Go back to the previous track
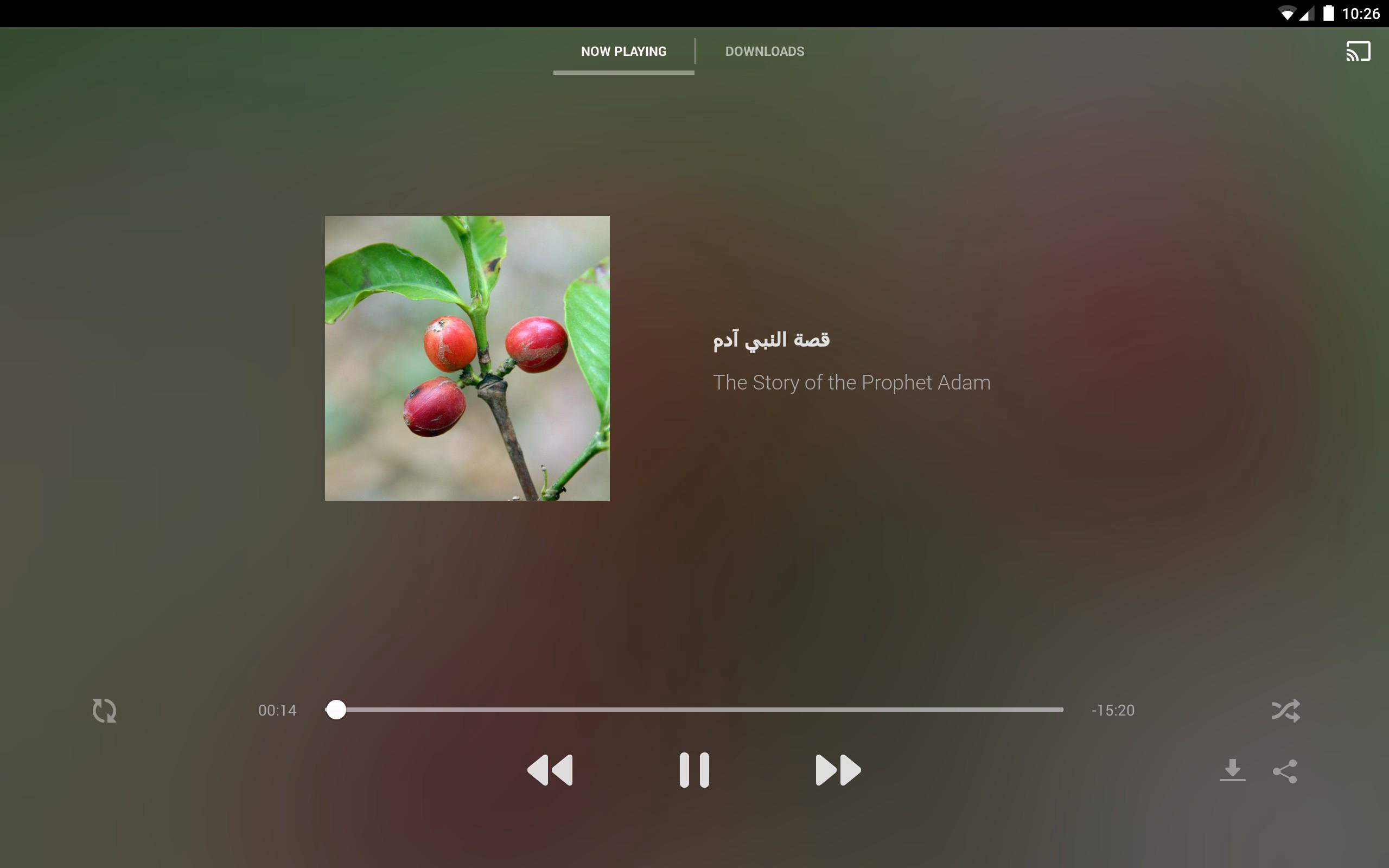Viewport: 1389px width, 868px height. point(550,770)
